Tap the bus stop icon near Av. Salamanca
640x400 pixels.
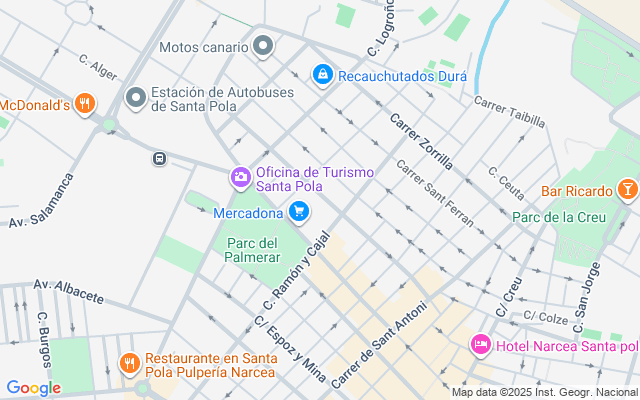point(159,158)
